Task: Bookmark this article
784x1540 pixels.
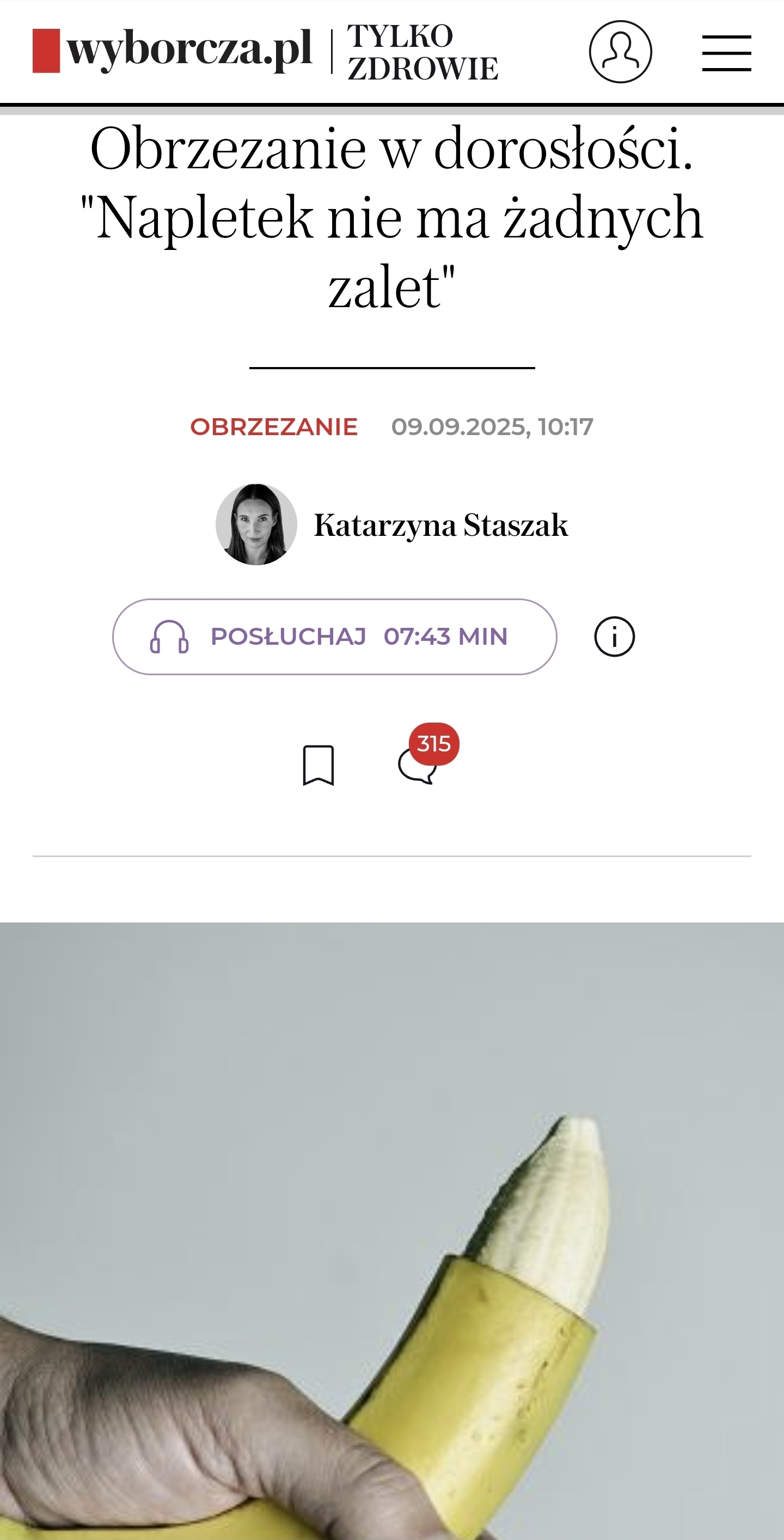Action: click(x=318, y=765)
